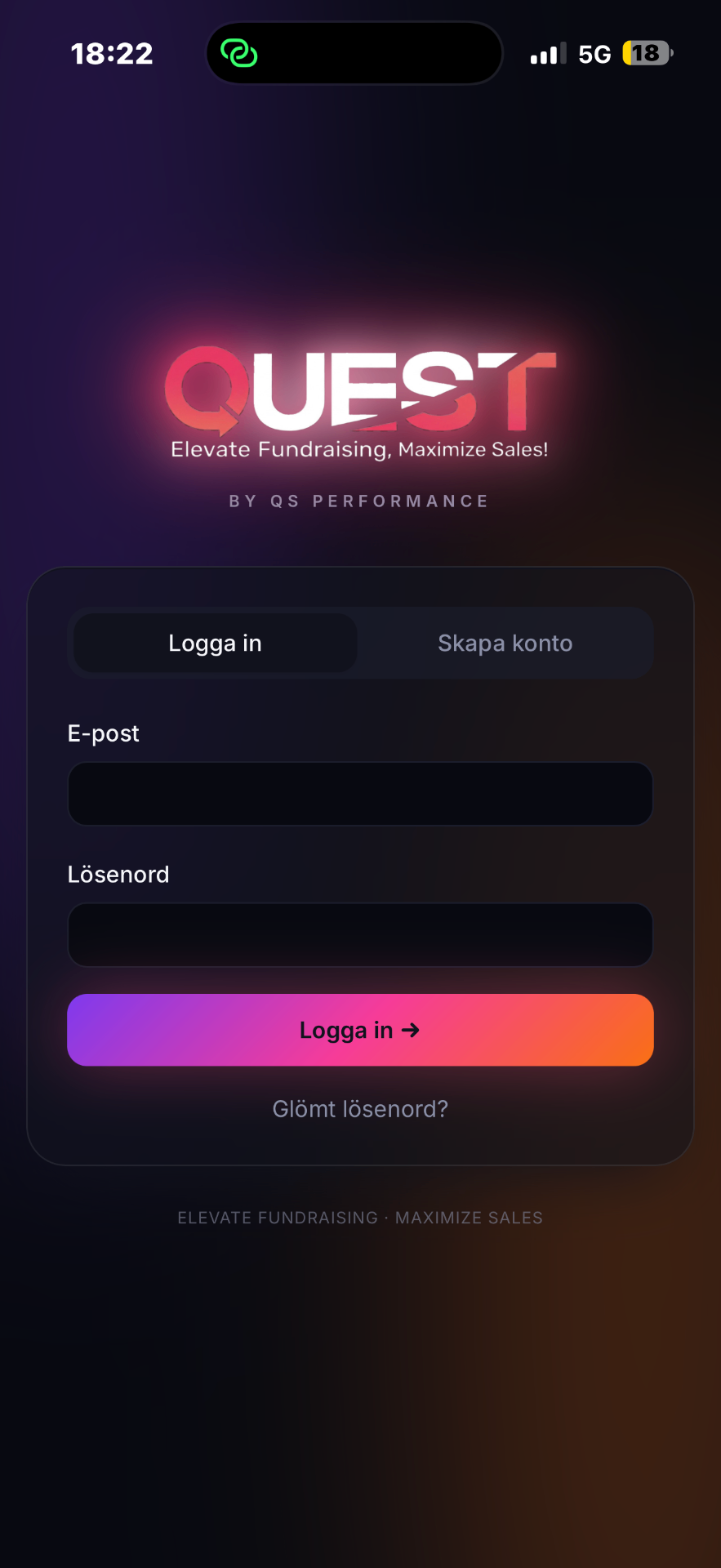Screen dimensions: 721x1568
Task: Tap the clock showing 18:22
Action: pos(111,52)
